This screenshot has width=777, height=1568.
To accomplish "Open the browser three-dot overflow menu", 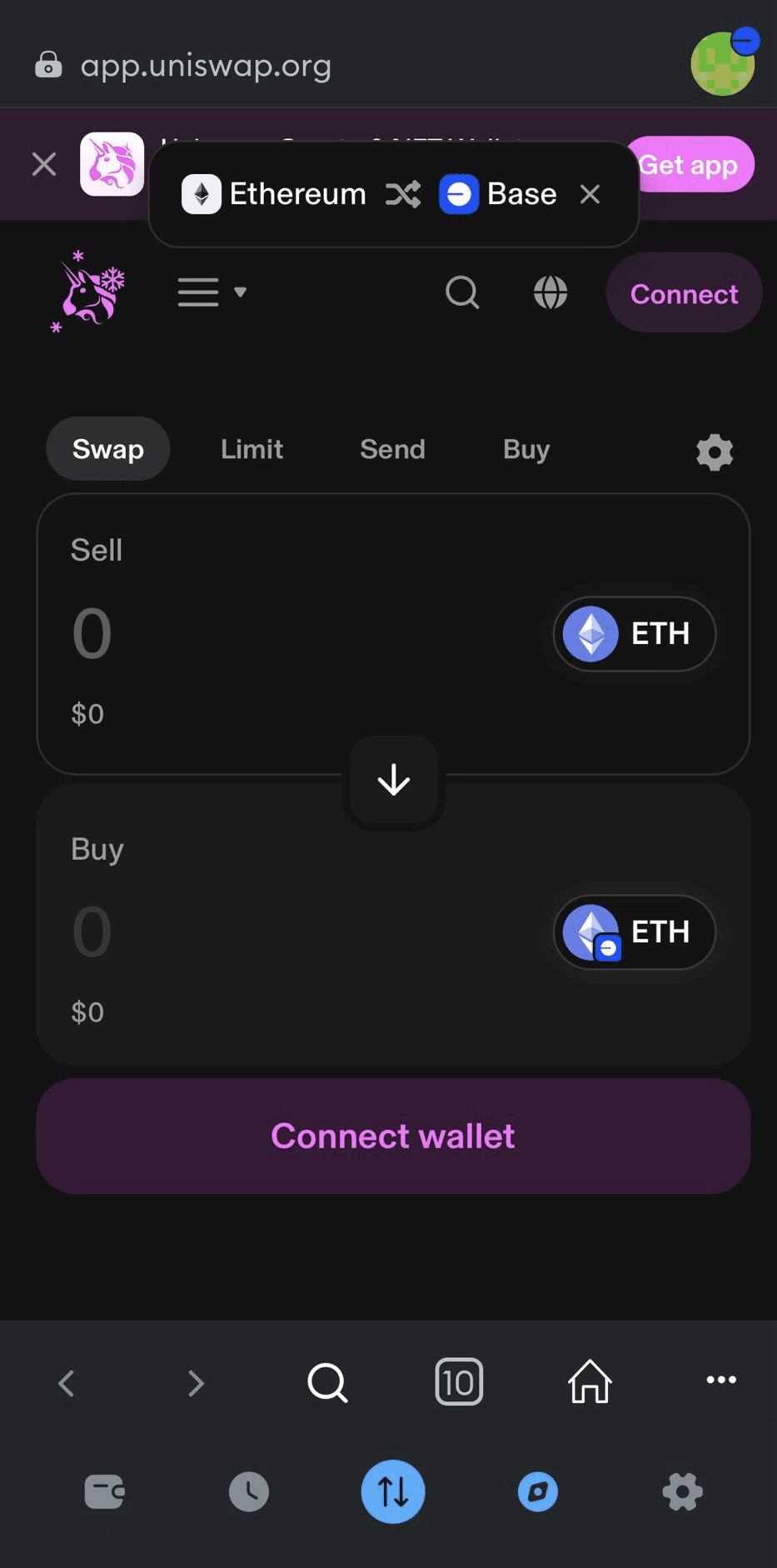I will pyautogui.click(x=720, y=1380).
